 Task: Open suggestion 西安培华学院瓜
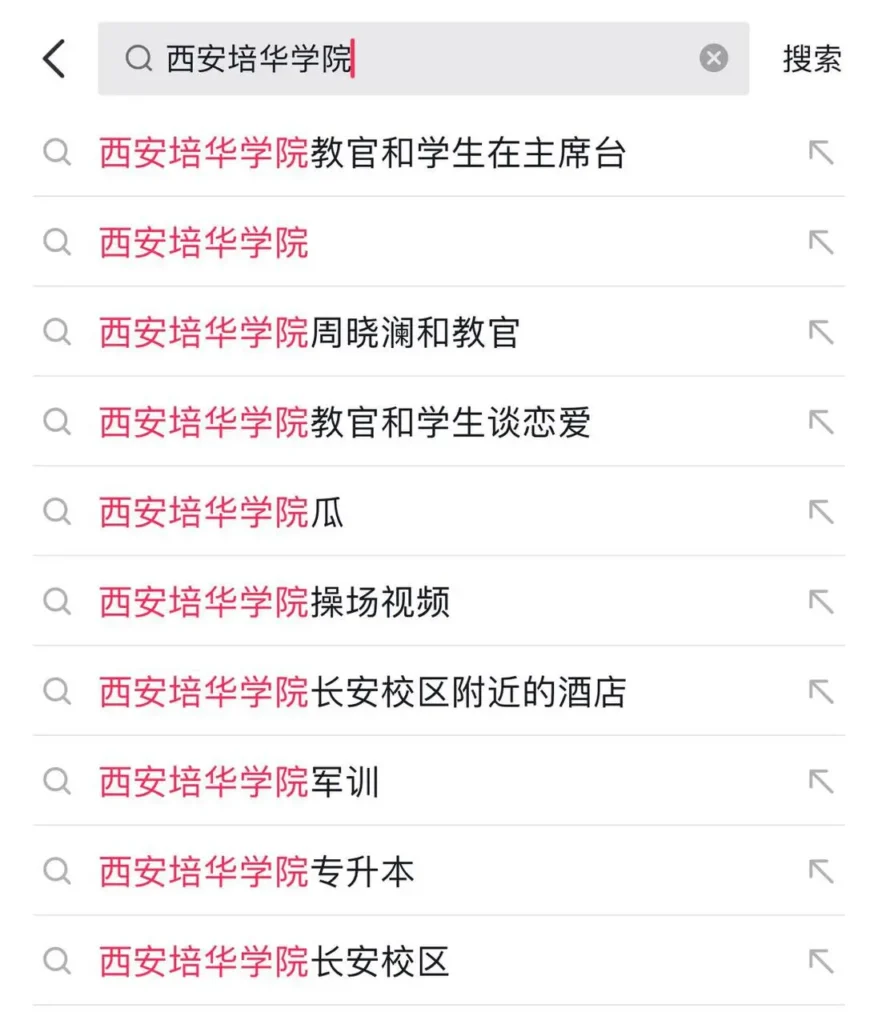(x=221, y=513)
